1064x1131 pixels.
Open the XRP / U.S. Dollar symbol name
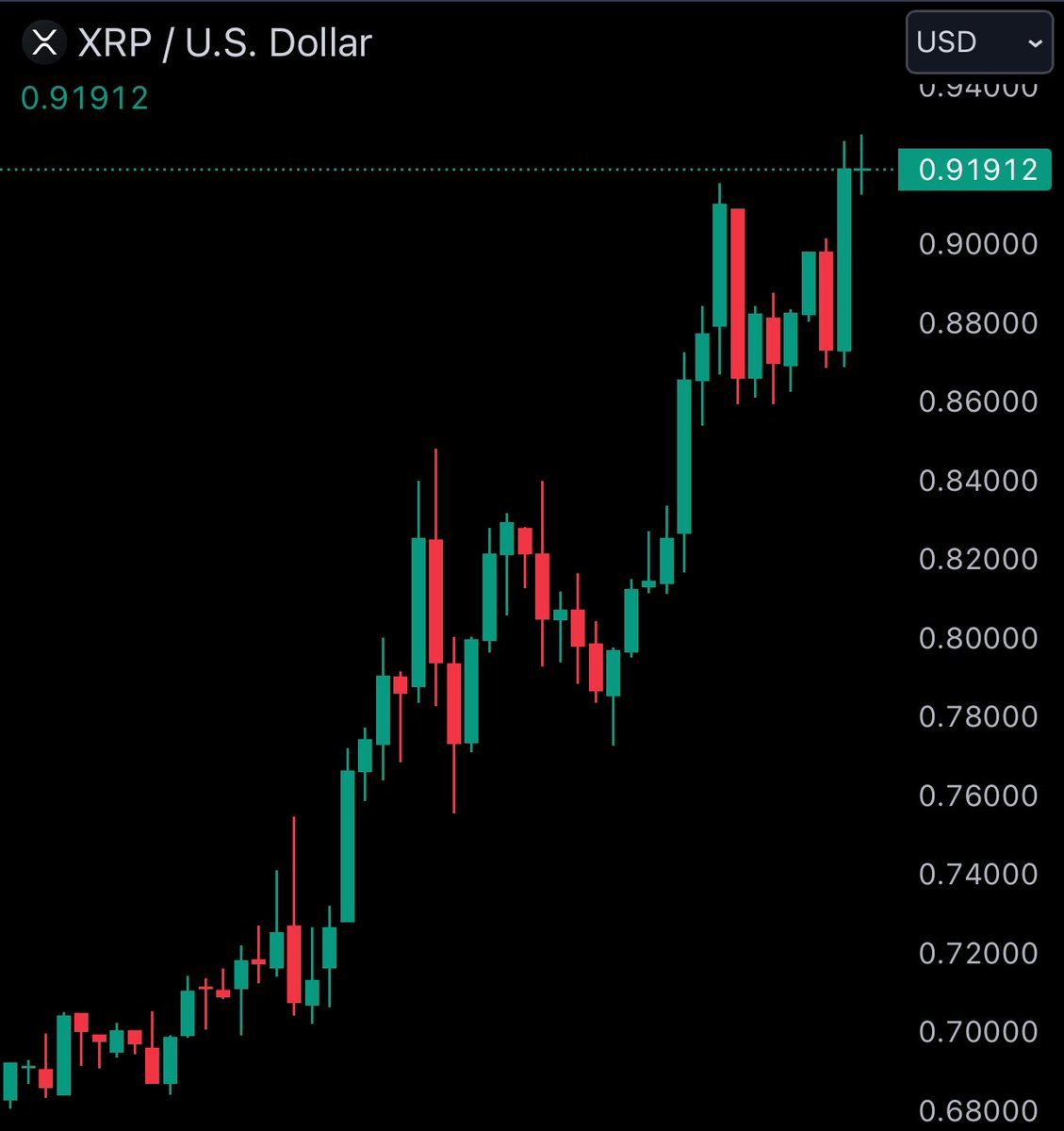(x=223, y=41)
